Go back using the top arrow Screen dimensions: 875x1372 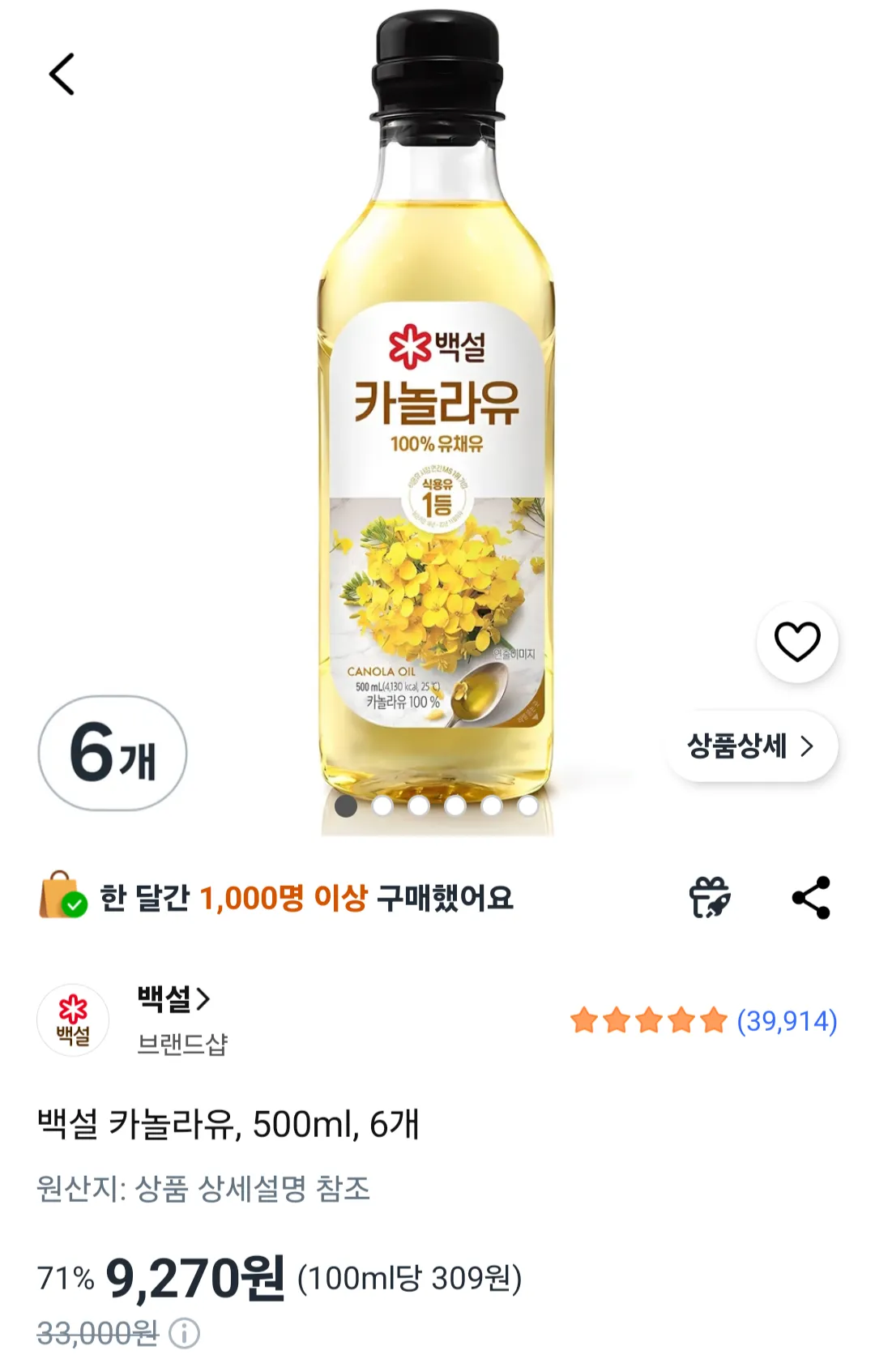(x=62, y=75)
